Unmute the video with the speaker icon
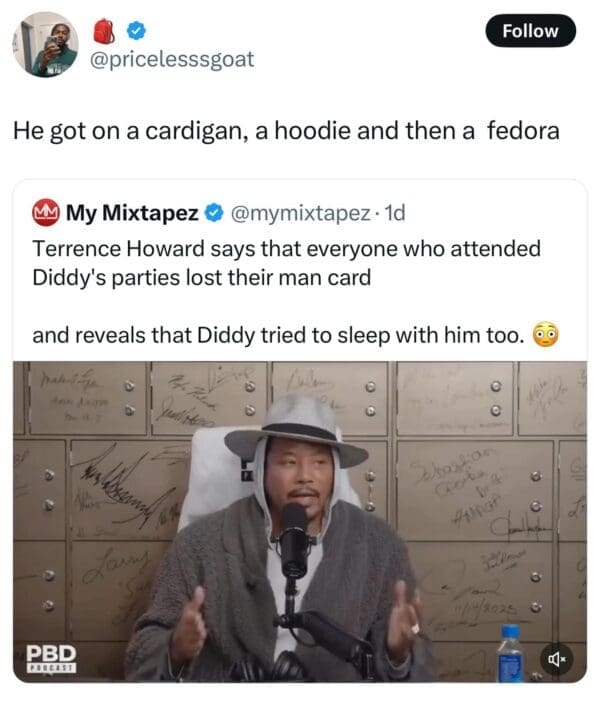Image resolution: width=600 pixels, height=709 pixels. [x=555, y=660]
